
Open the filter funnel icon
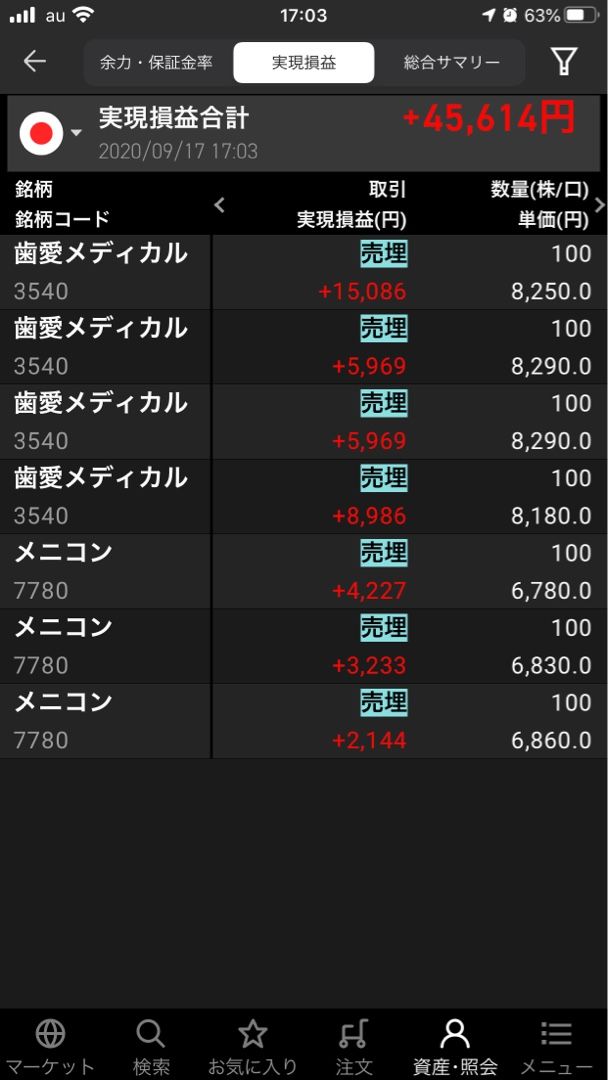564,62
